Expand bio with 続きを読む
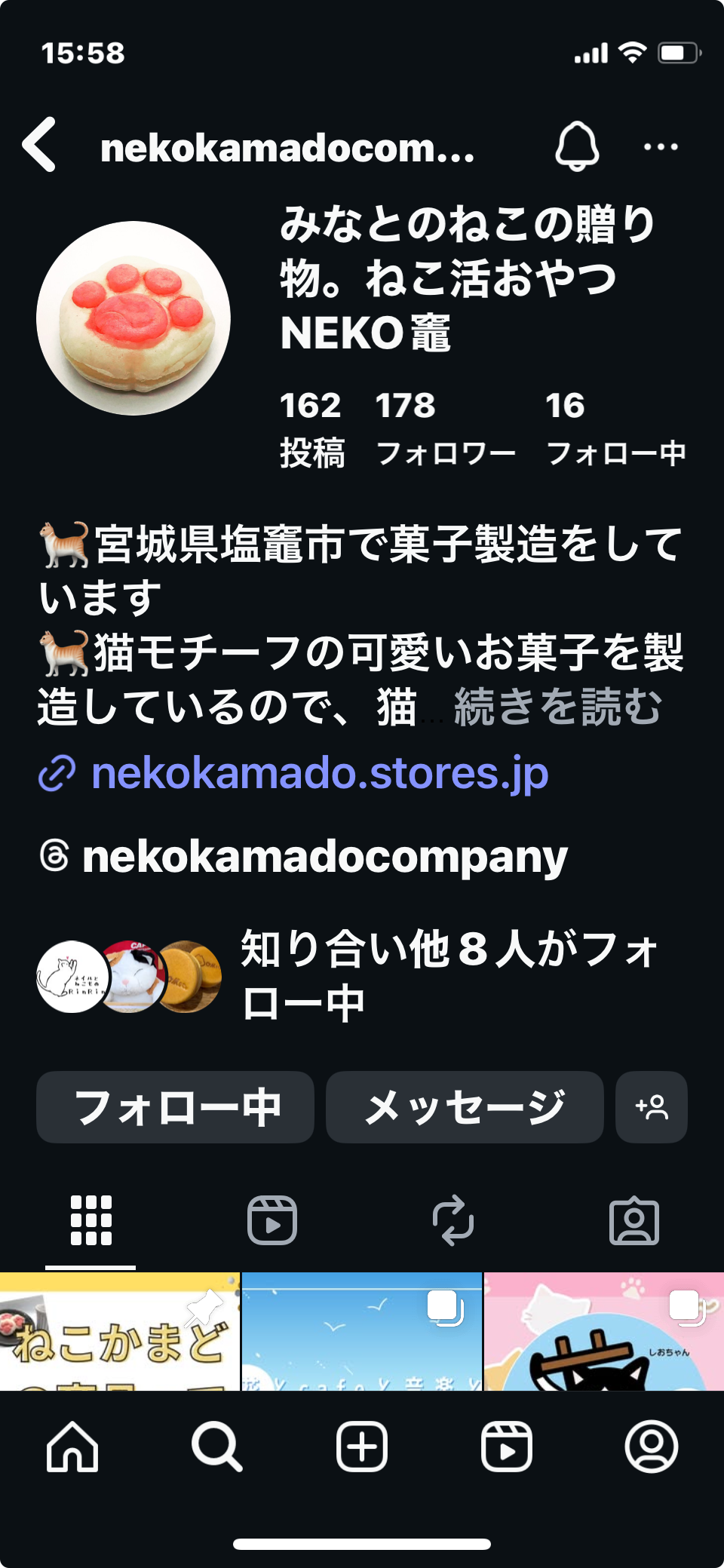 tap(557, 707)
